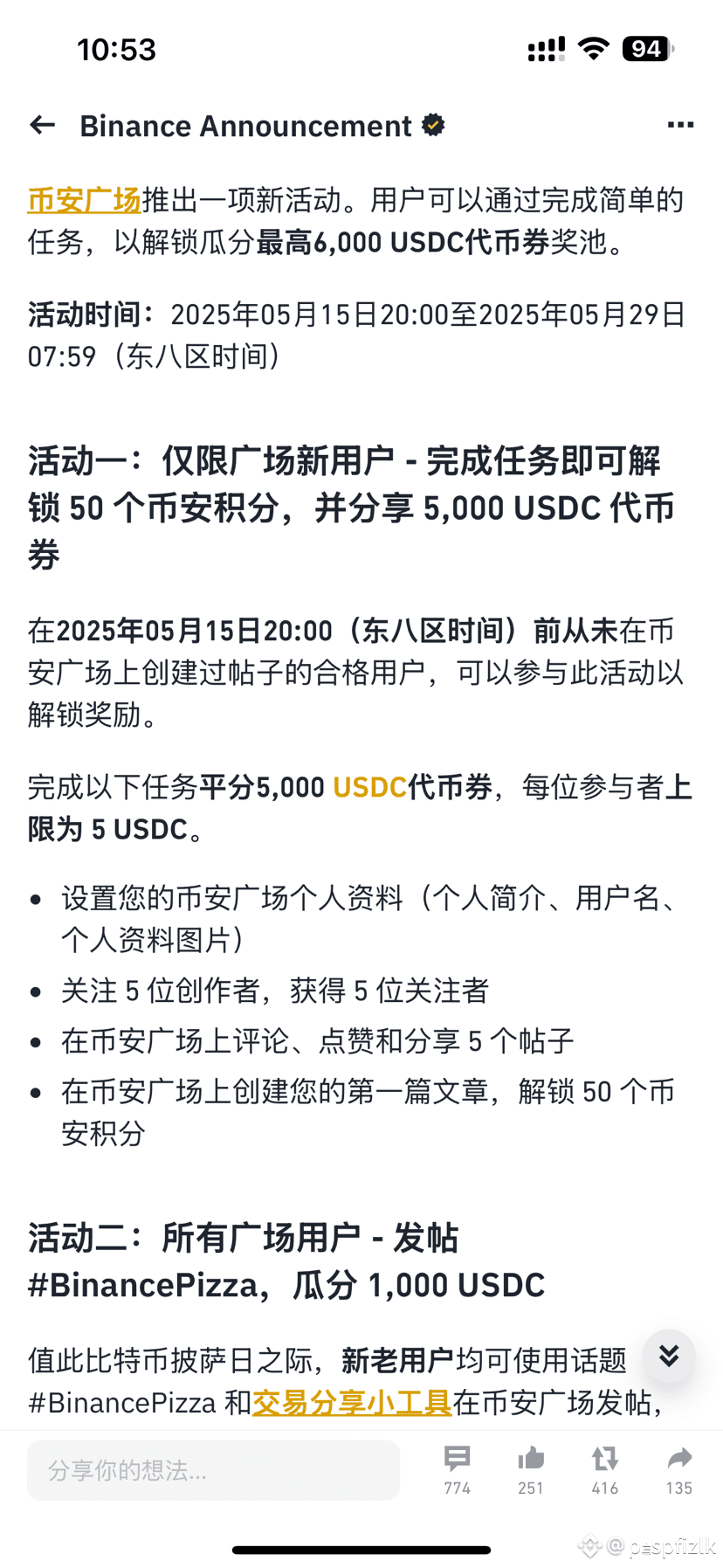Screen dimensions: 723x1568
Task: Repost this announcement
Action: point(605,1469)
